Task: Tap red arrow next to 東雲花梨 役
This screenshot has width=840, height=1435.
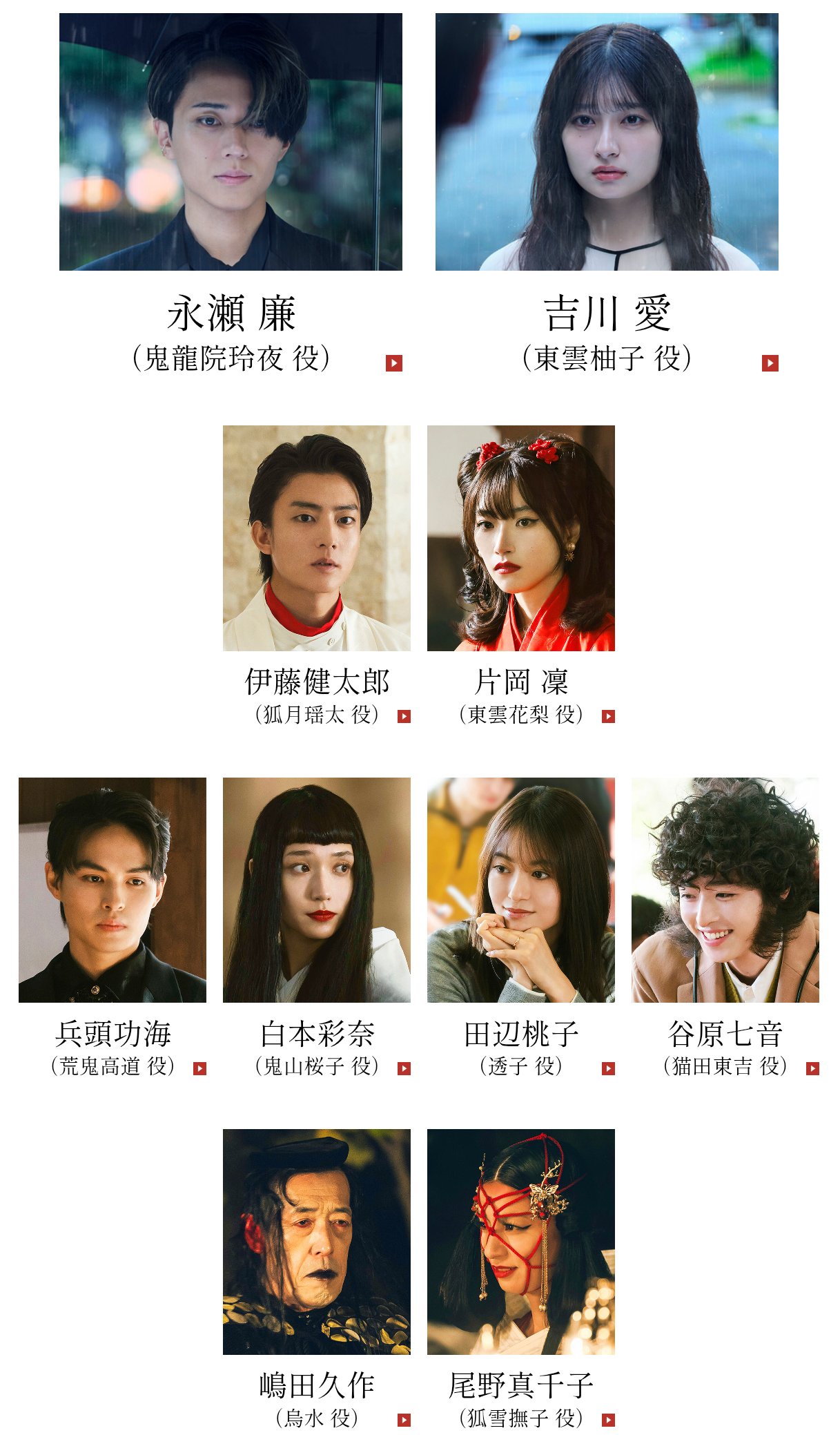Action: pyautogui.click(x=608, y=717)
